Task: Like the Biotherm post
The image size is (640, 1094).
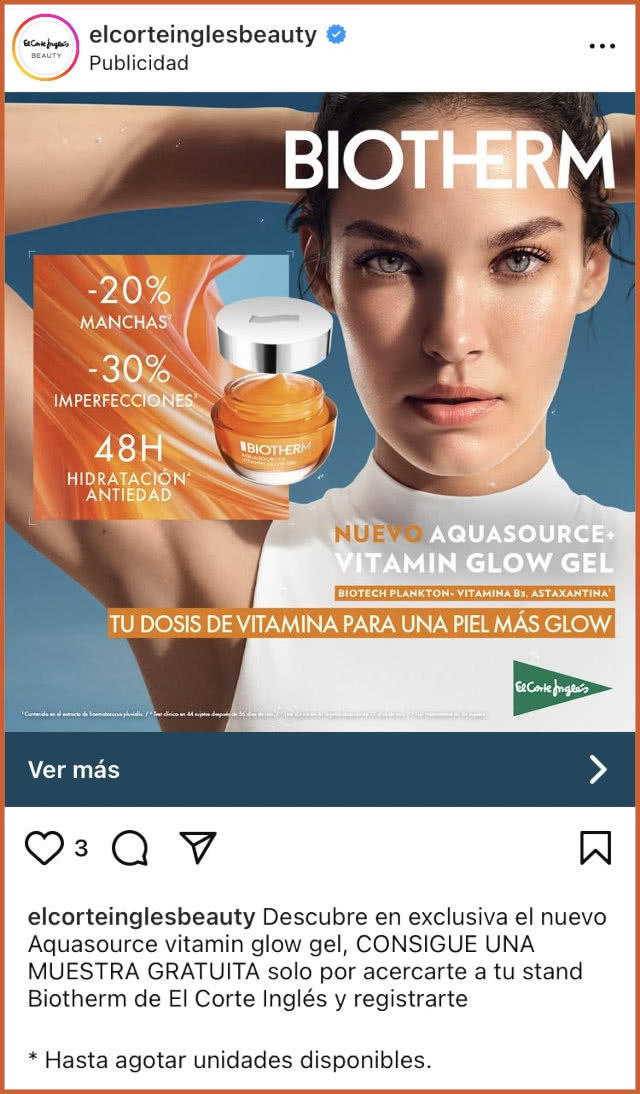Action: coord(44,848)
